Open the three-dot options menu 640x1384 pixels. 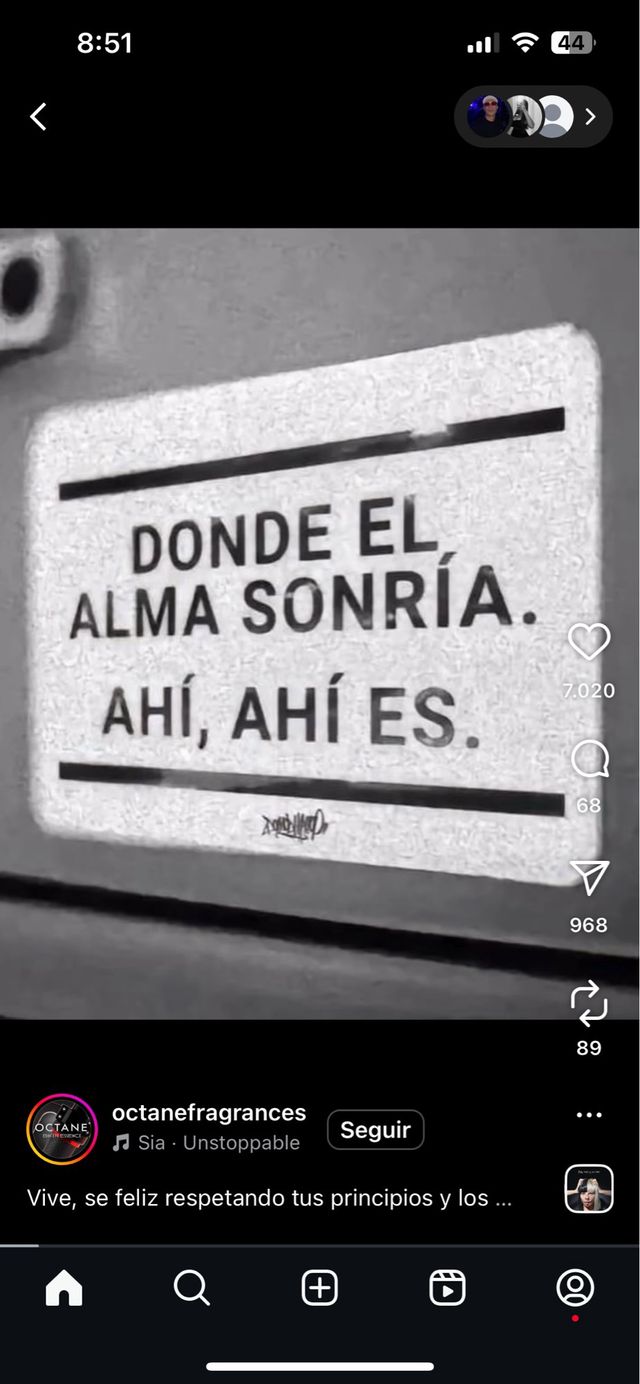point(589,1115)
